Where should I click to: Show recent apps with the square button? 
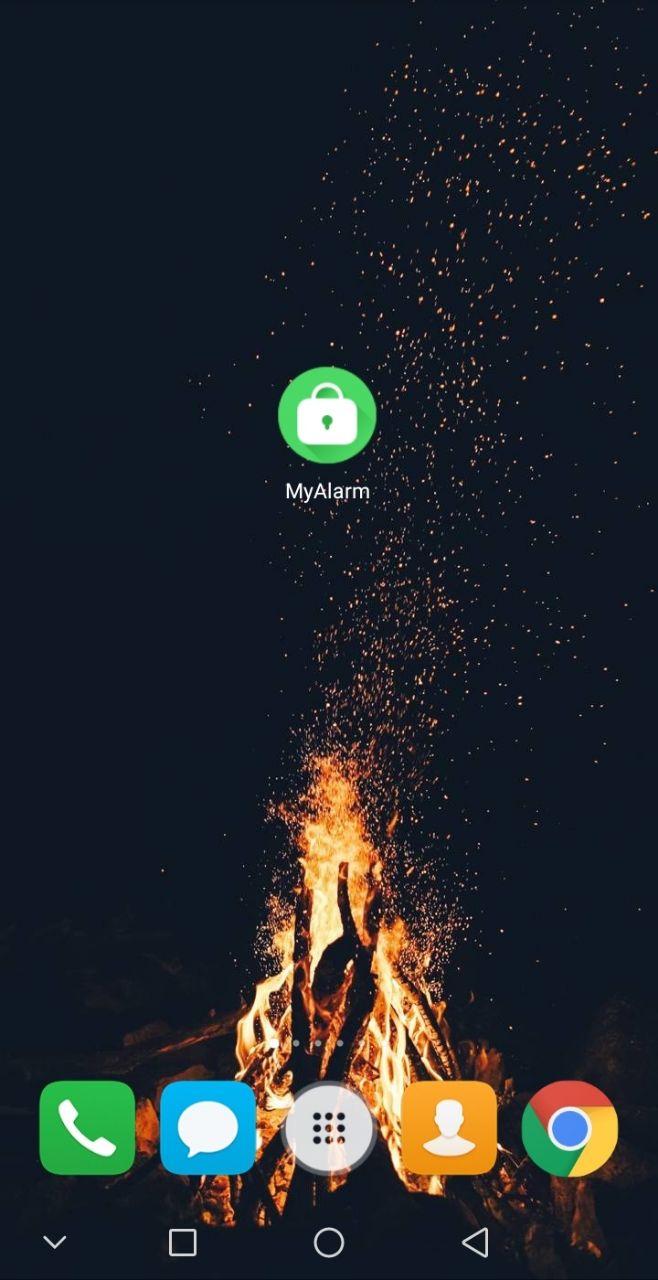coord(182,1242)
